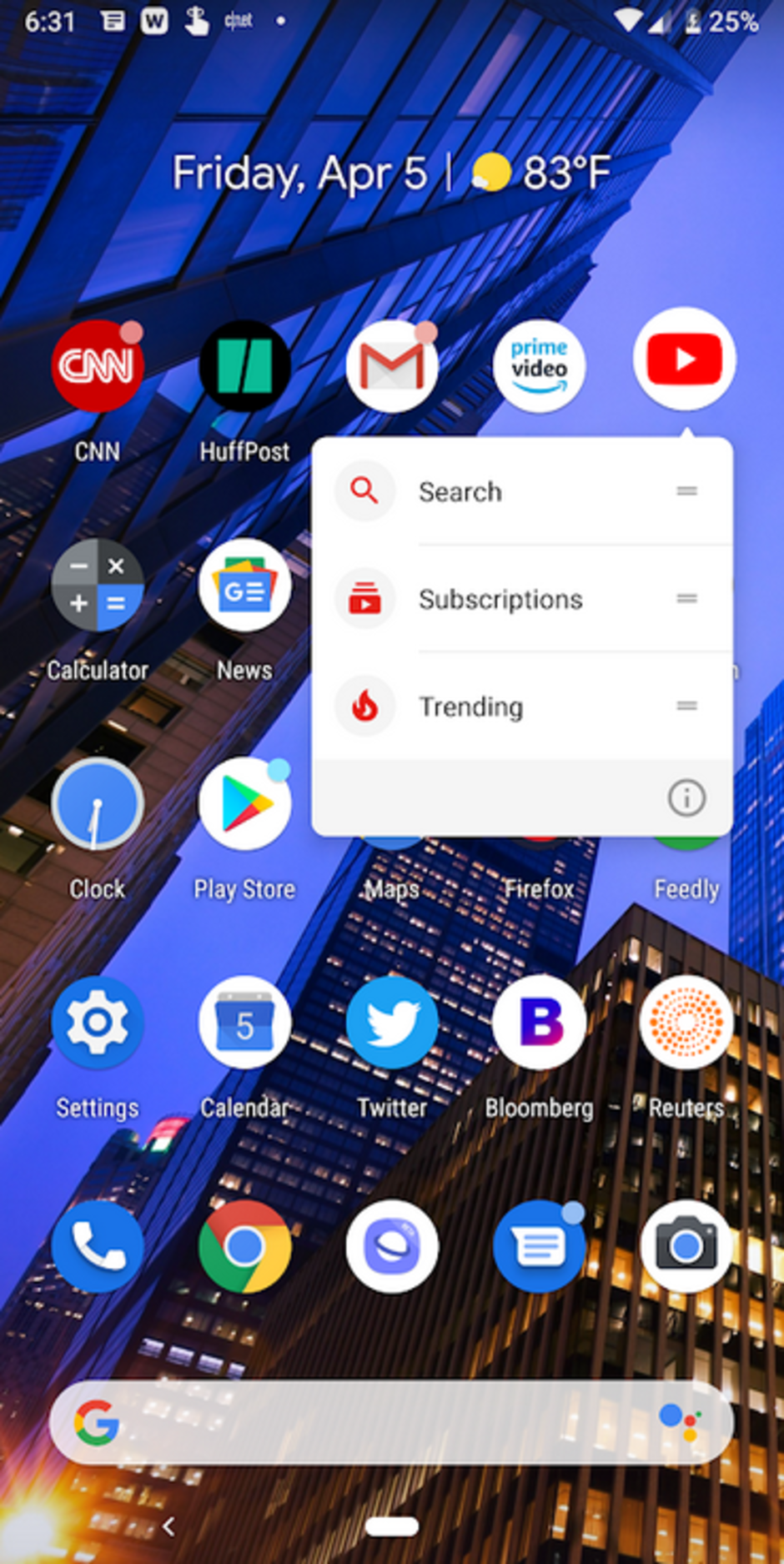The height and width of the screenshot is (1564, 784).
Task: Launch the YouTube app
Action: pyautogui.click(x=684, y=360)
